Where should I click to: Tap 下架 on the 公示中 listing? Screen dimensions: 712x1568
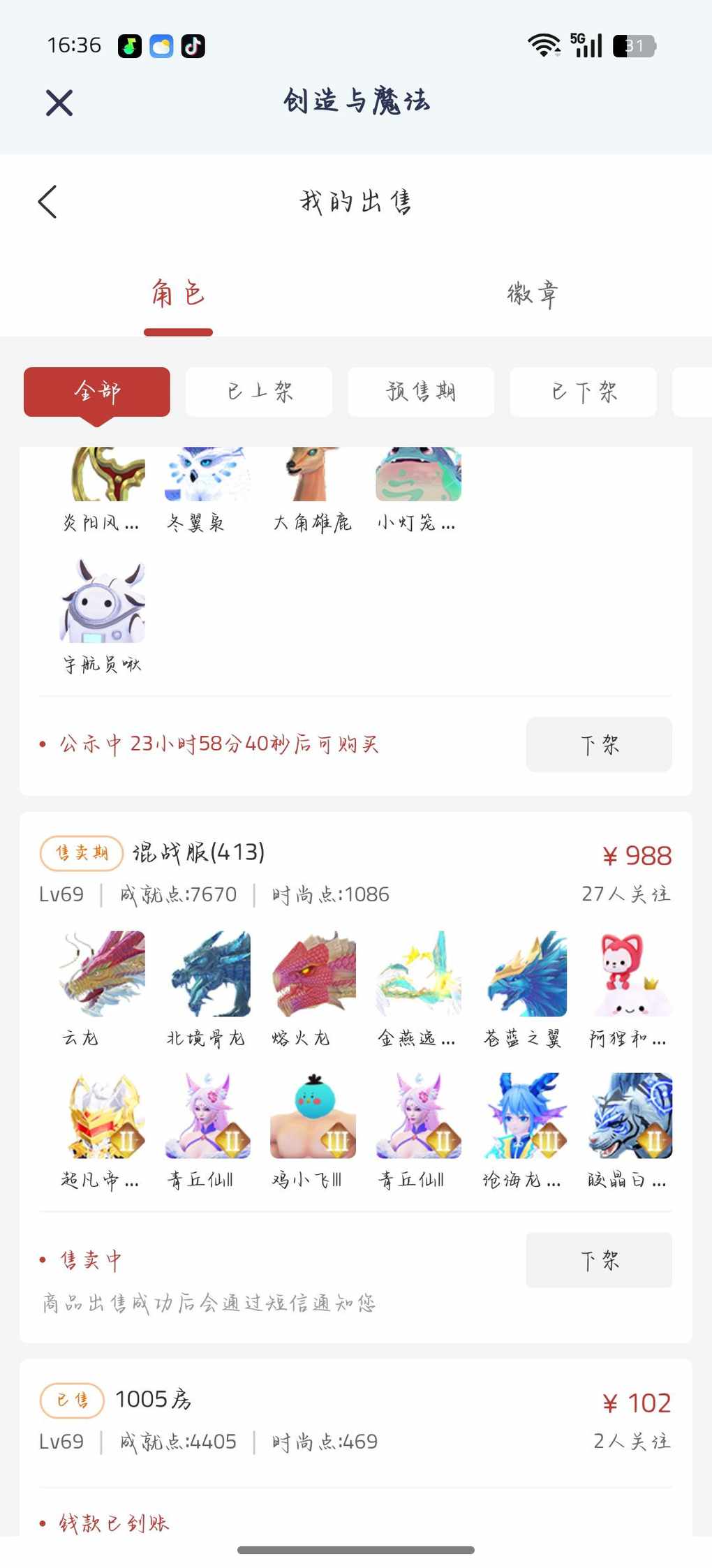pyautogui.click(x=599, y=744)
